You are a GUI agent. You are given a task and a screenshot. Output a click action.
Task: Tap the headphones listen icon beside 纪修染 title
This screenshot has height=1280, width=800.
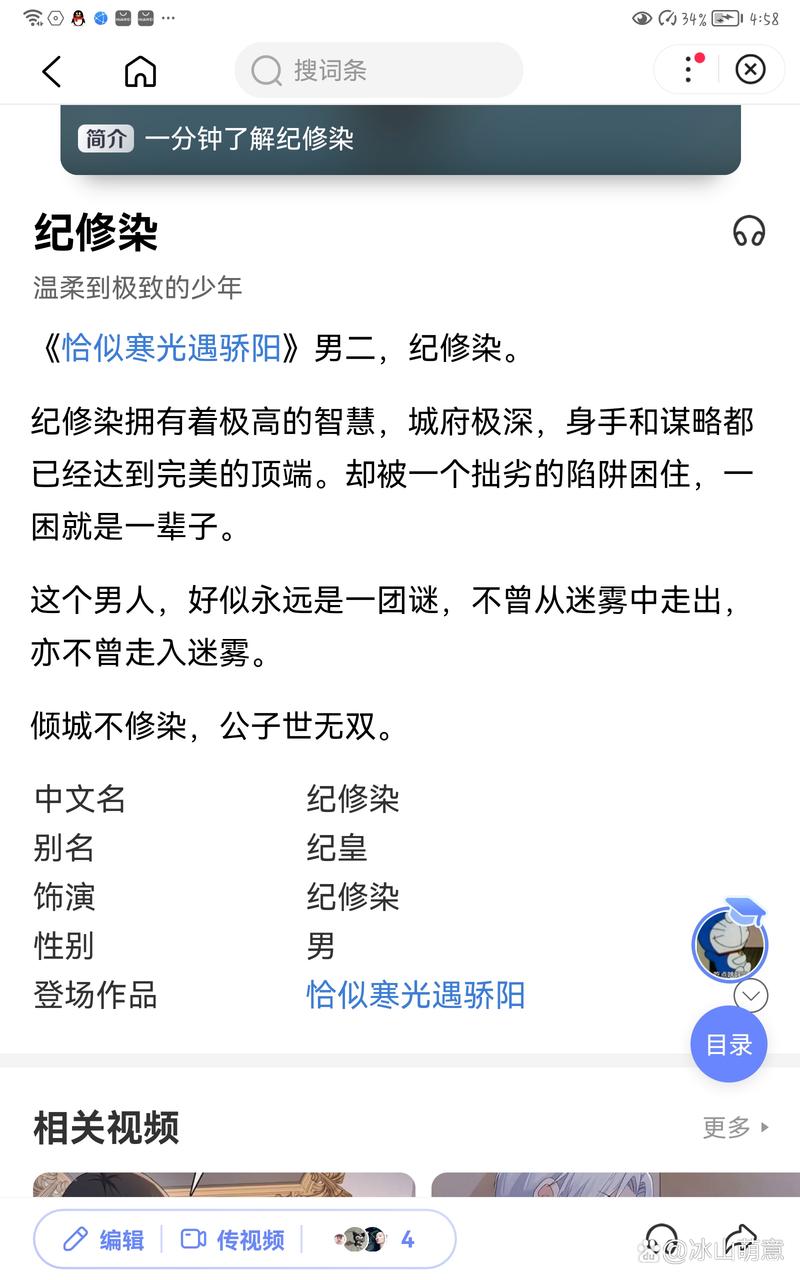click(748, 232)
